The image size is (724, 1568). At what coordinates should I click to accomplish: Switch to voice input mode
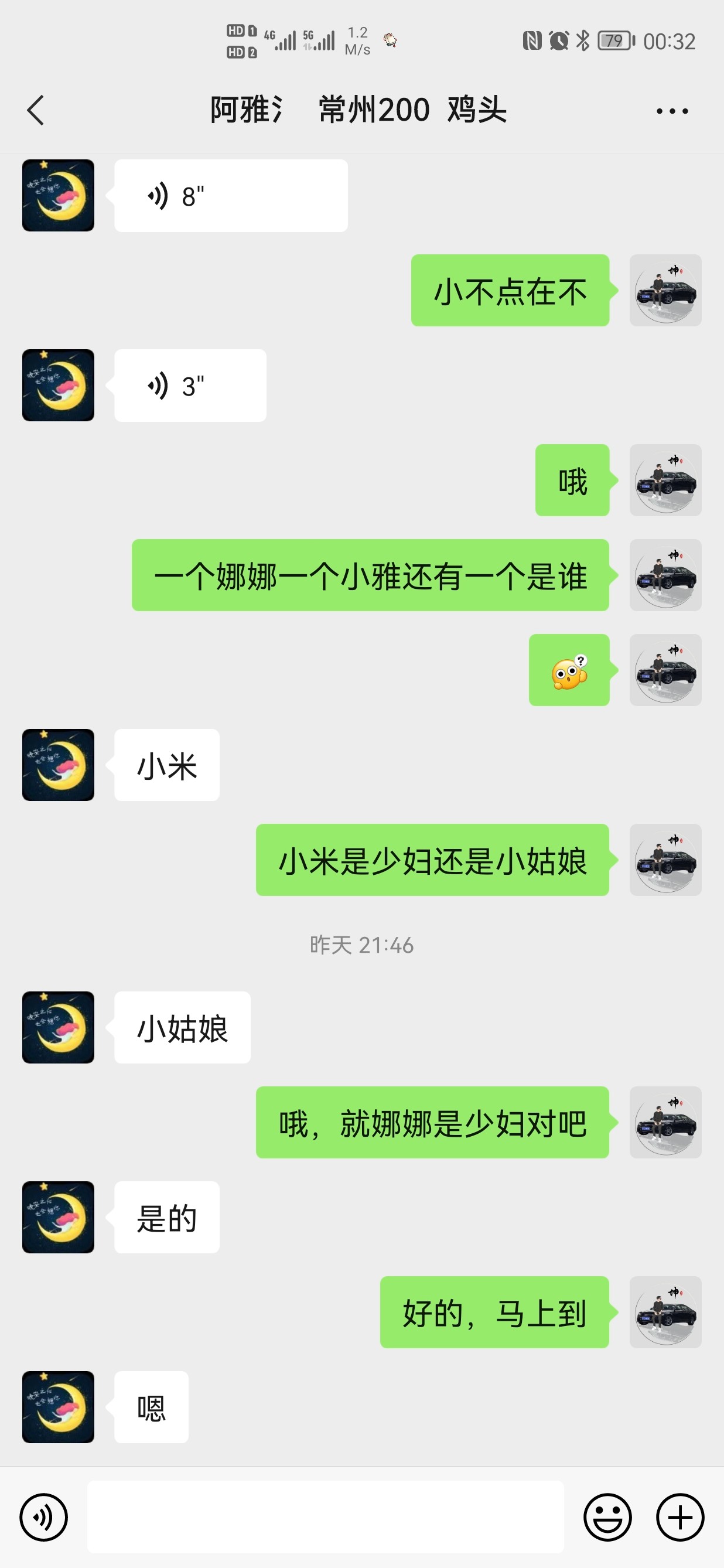coord(45,1517)
